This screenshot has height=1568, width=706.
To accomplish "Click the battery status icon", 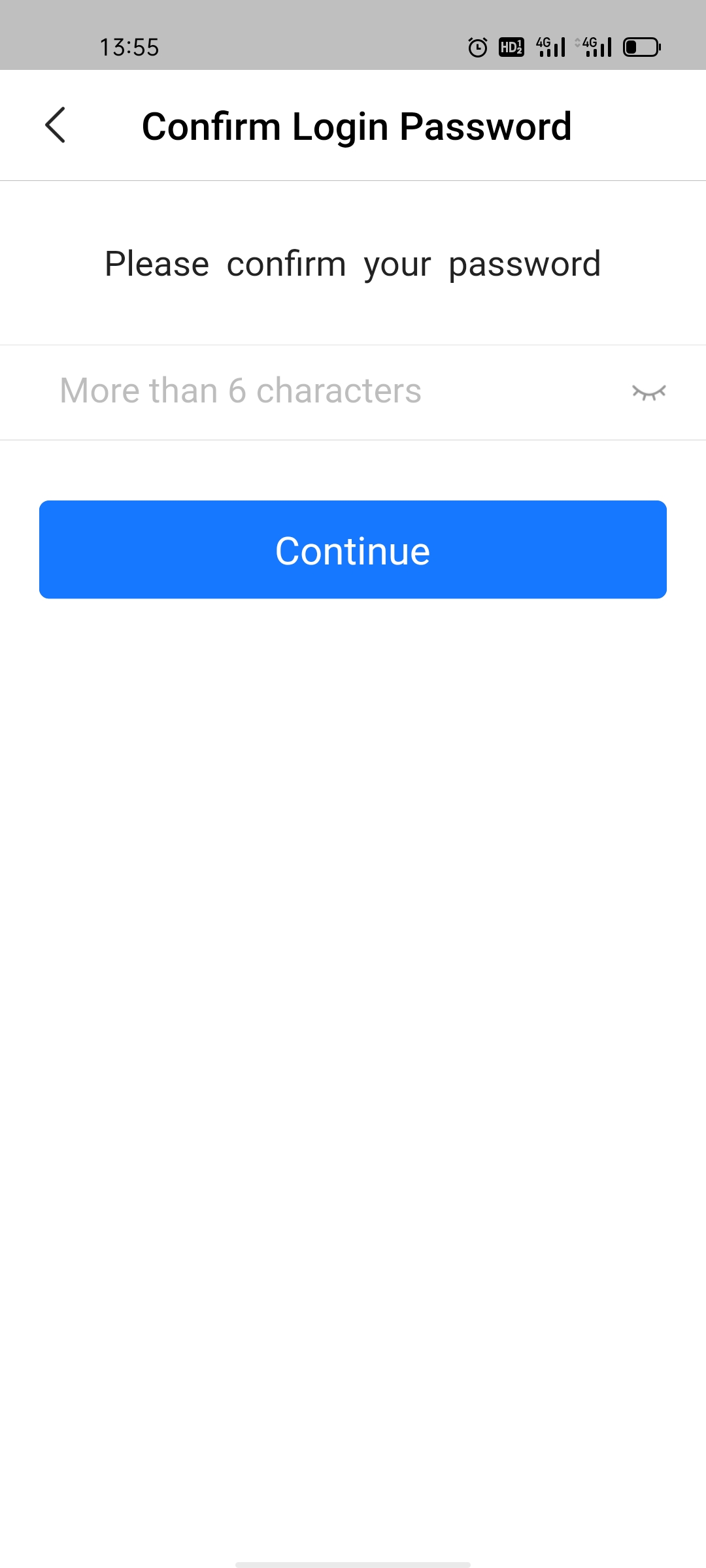I will tap(639, 46).
